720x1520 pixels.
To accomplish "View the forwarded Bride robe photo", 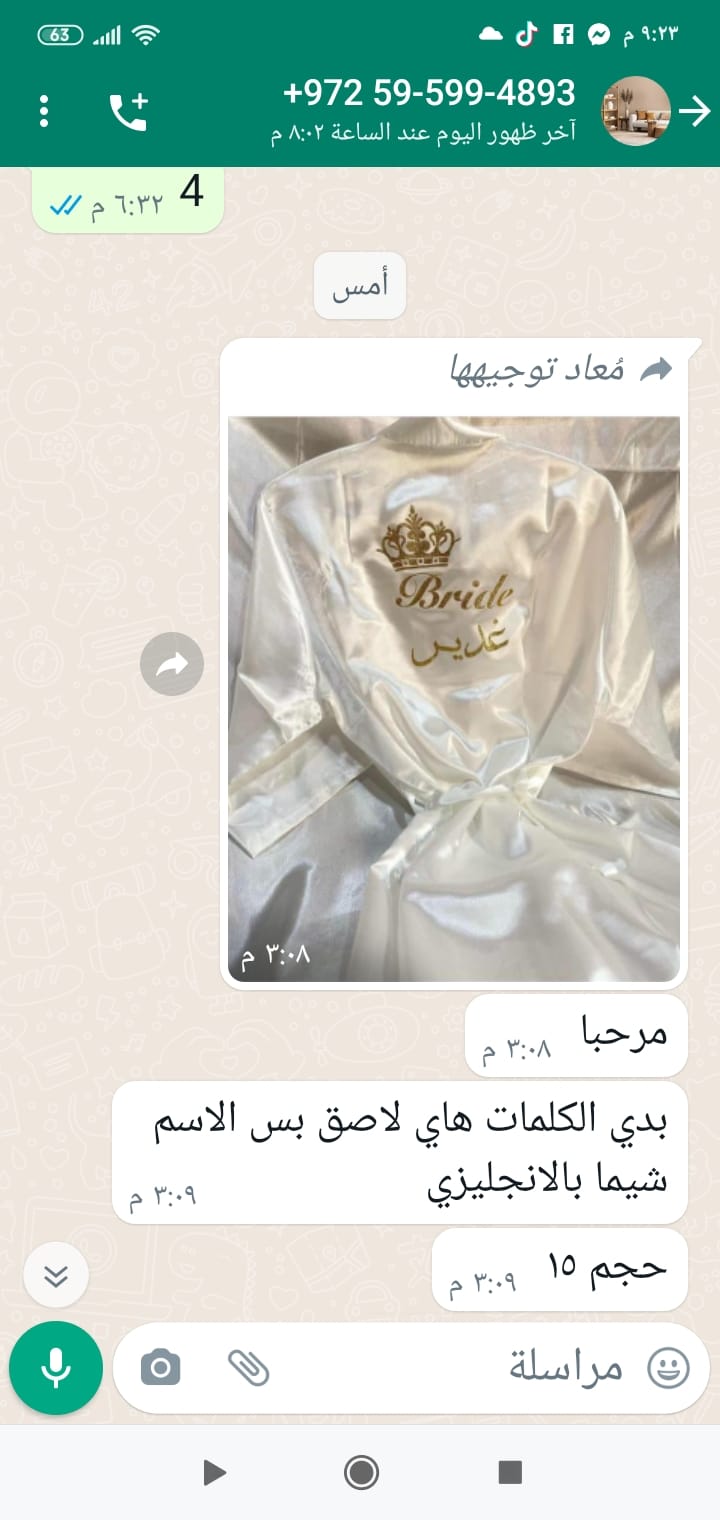I will click(454, 698).
